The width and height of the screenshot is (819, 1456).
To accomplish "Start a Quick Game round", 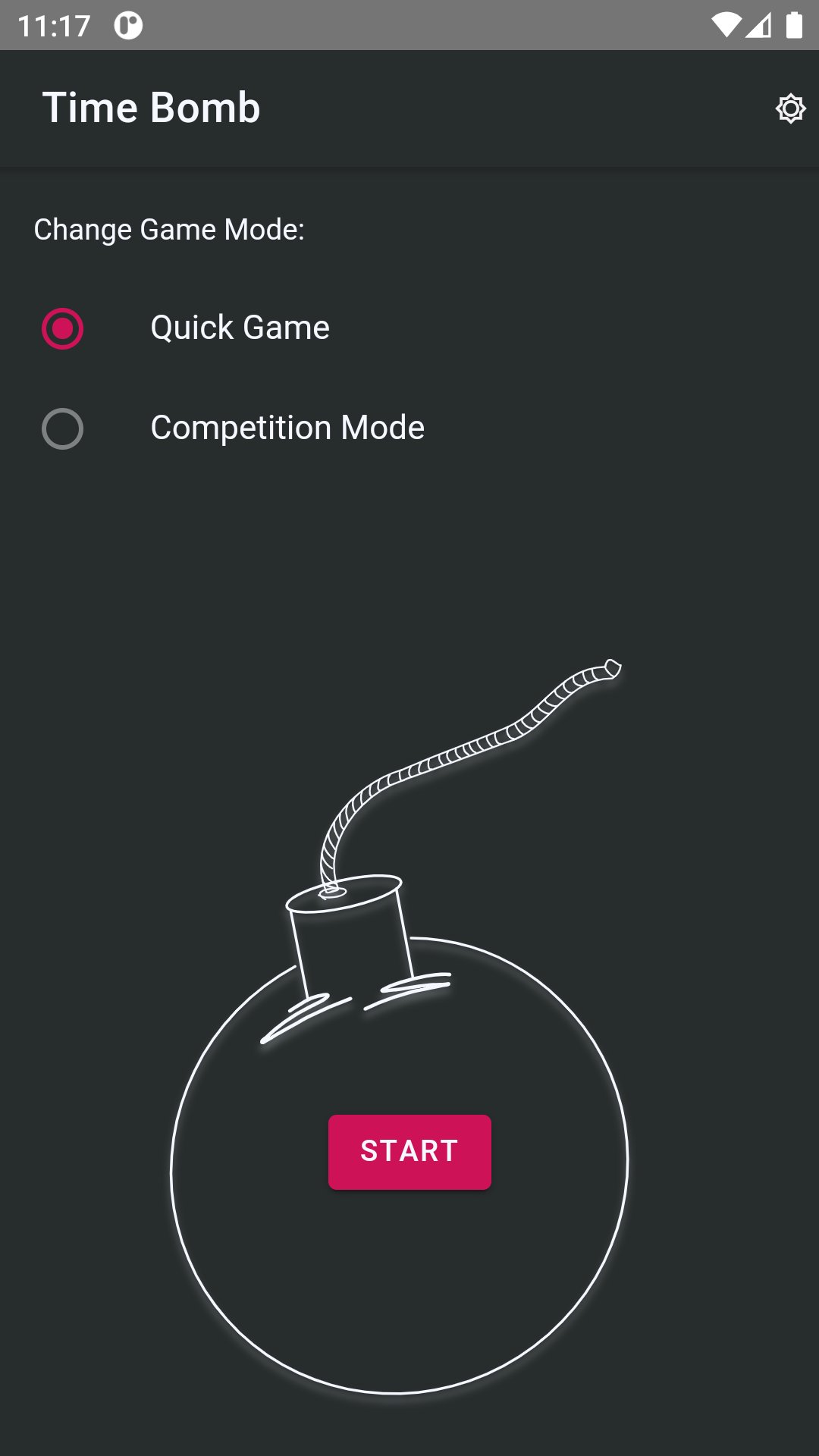I will [x=409, y=1151].
